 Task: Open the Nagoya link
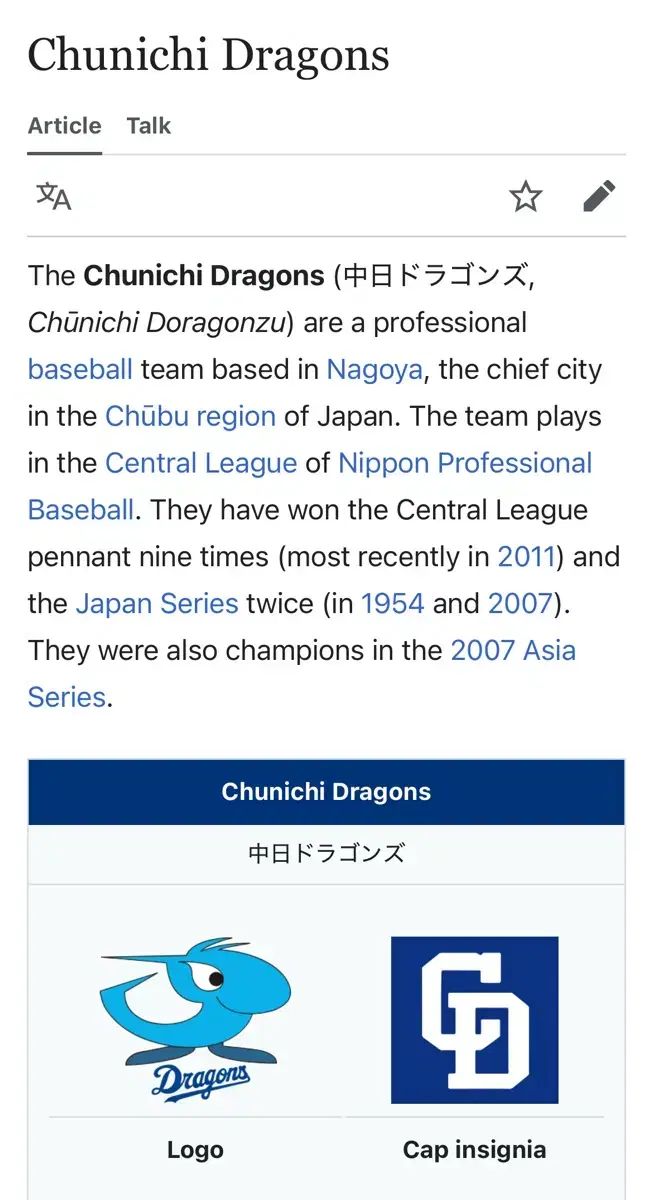[x=374, y=369]
